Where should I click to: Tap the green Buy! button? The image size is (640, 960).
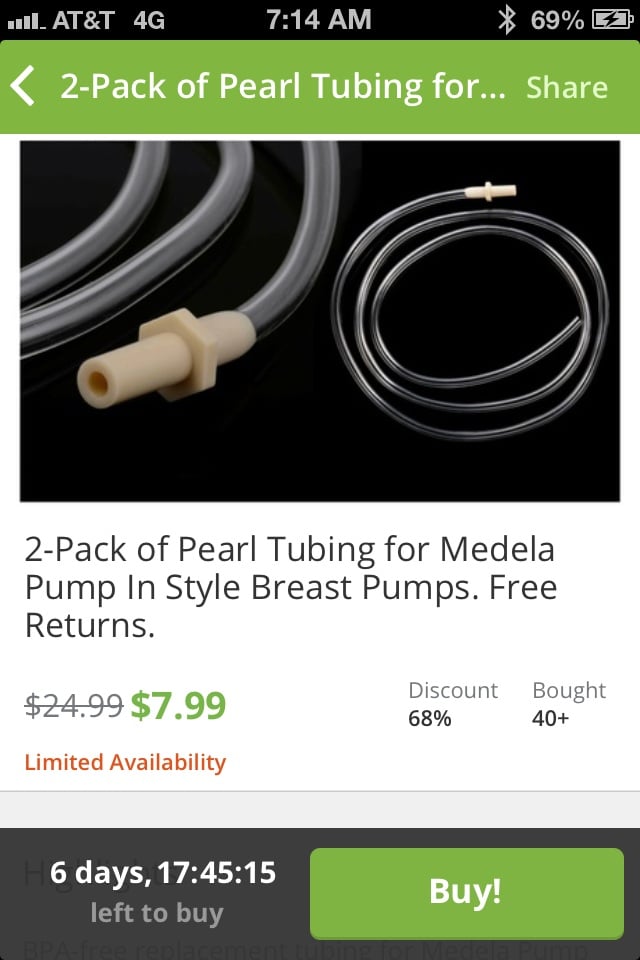(x=466, y=892)
